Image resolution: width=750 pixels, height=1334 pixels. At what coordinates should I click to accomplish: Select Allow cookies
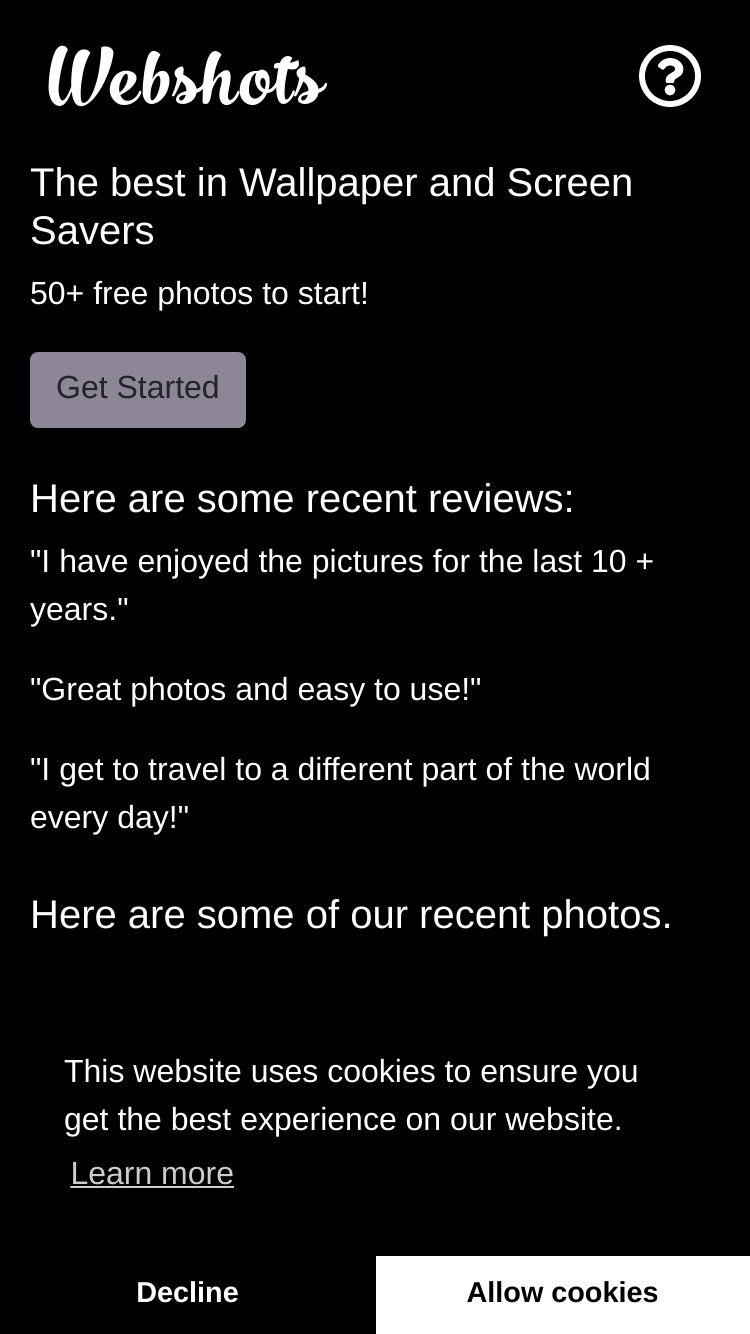(562, 1293)
